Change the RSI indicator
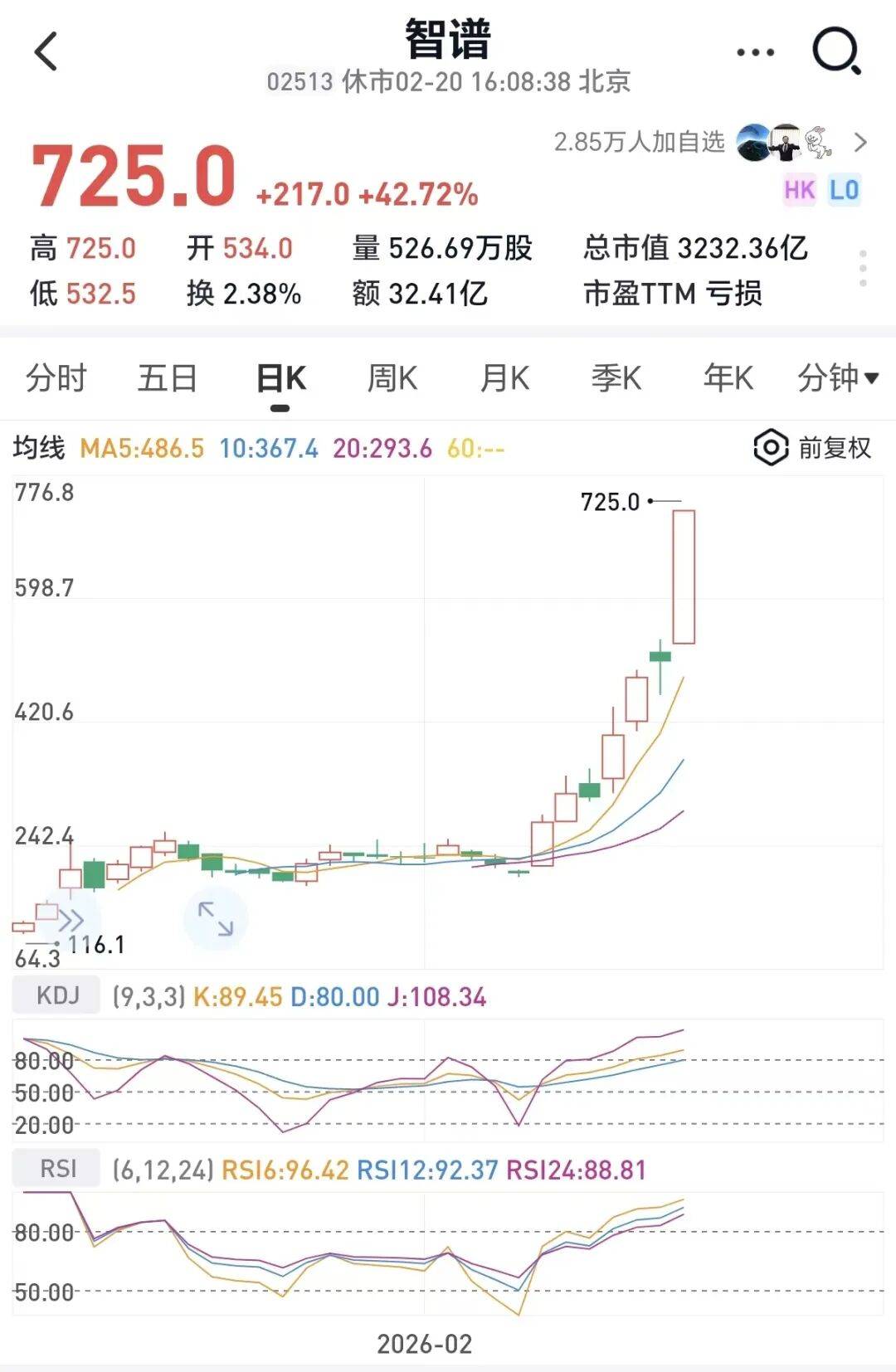 [56, 1169]
